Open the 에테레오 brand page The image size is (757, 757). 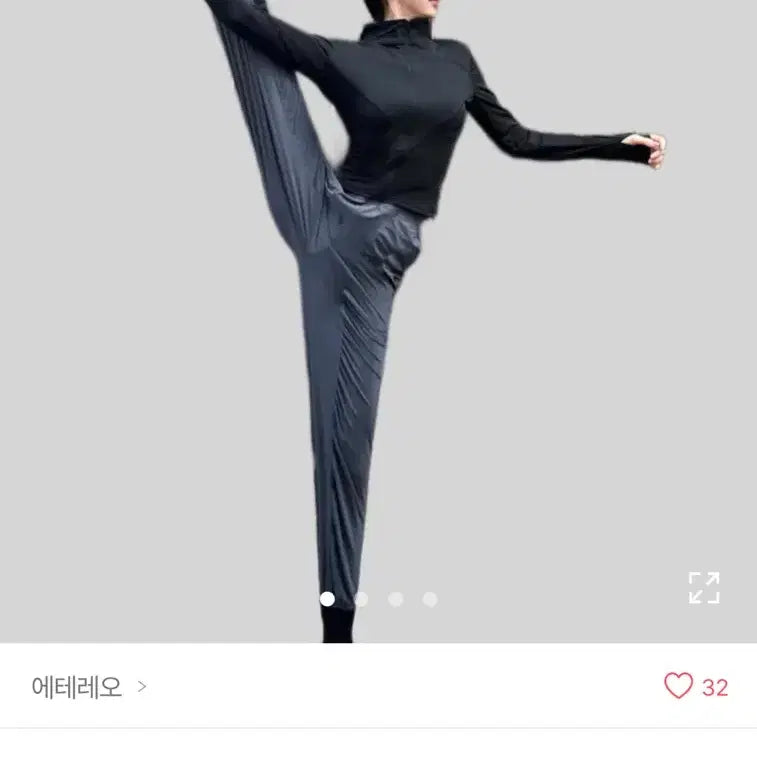pyautogui.click(x=89, y=687)
